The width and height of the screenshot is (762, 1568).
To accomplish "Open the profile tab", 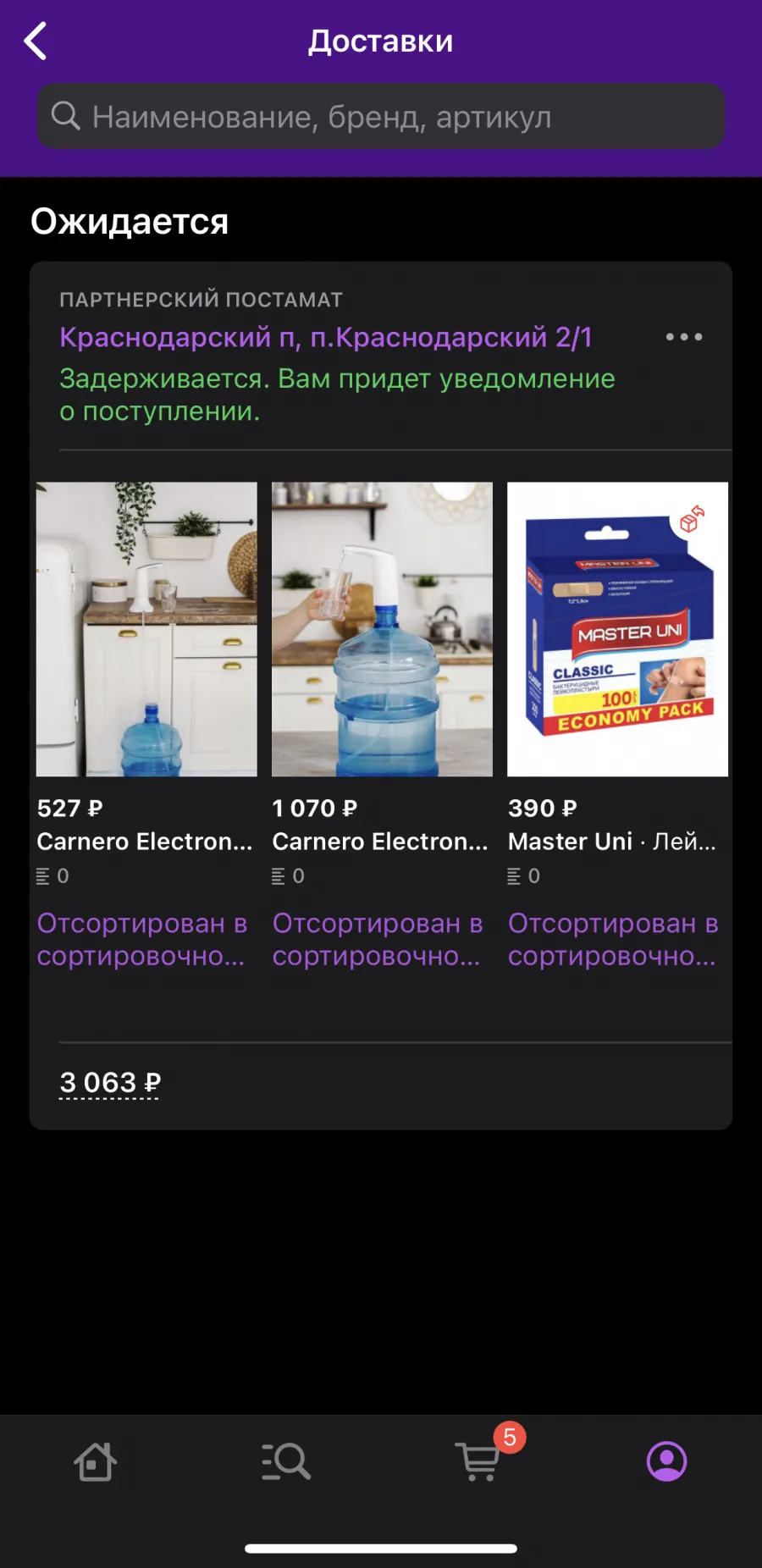I will click(x=667, y=1461).
